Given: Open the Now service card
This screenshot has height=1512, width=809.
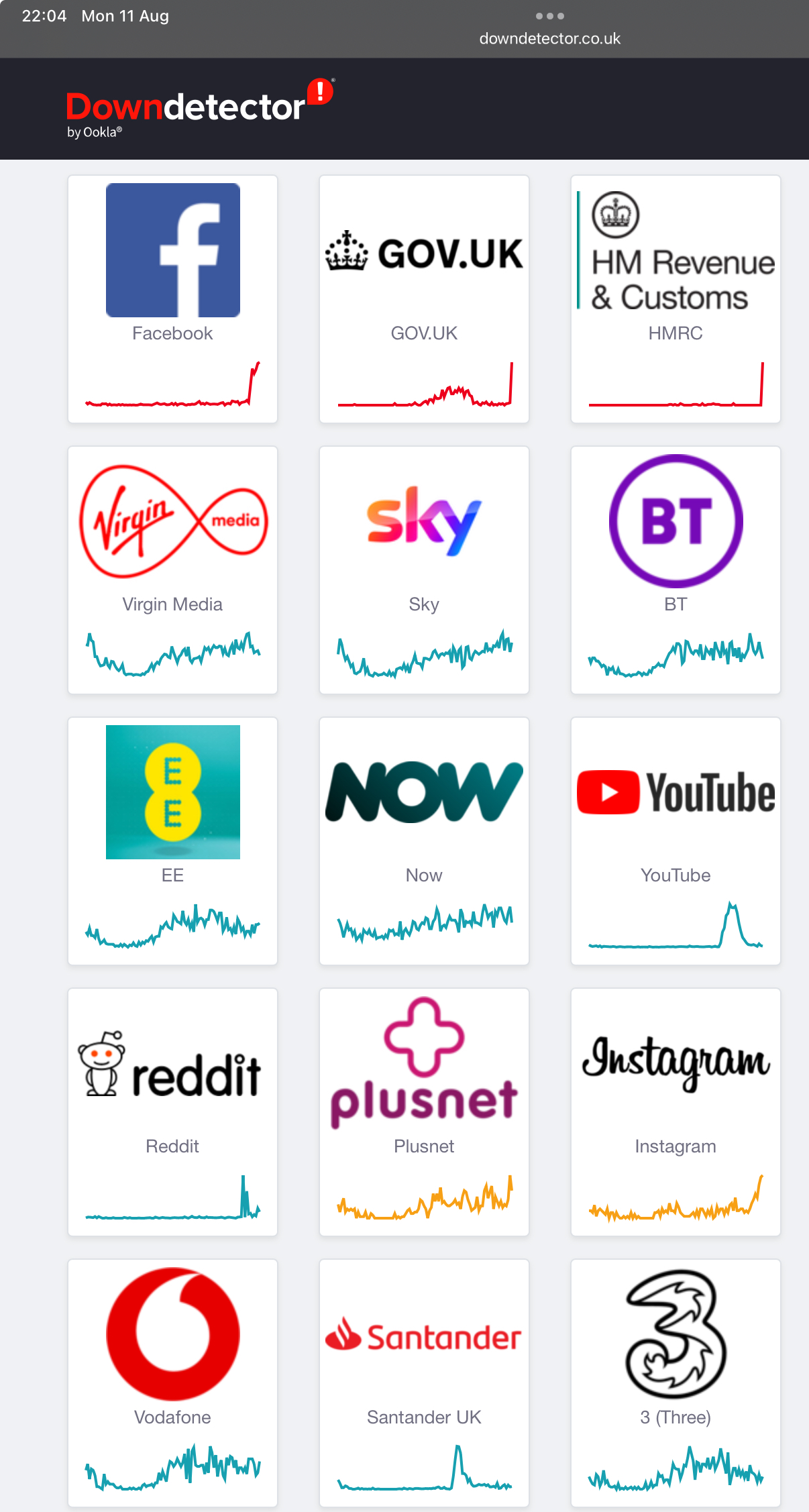Looking at the screenshot, I should pos(424,841).
